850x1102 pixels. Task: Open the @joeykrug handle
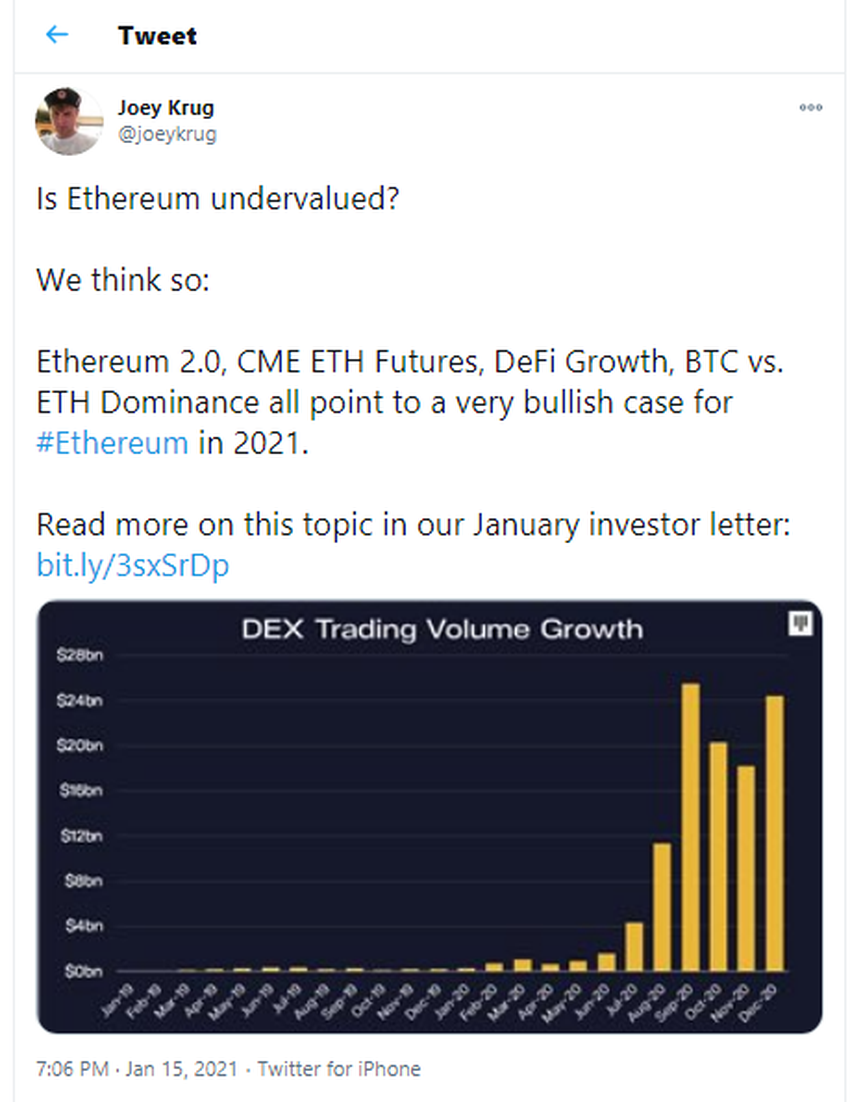167,134
